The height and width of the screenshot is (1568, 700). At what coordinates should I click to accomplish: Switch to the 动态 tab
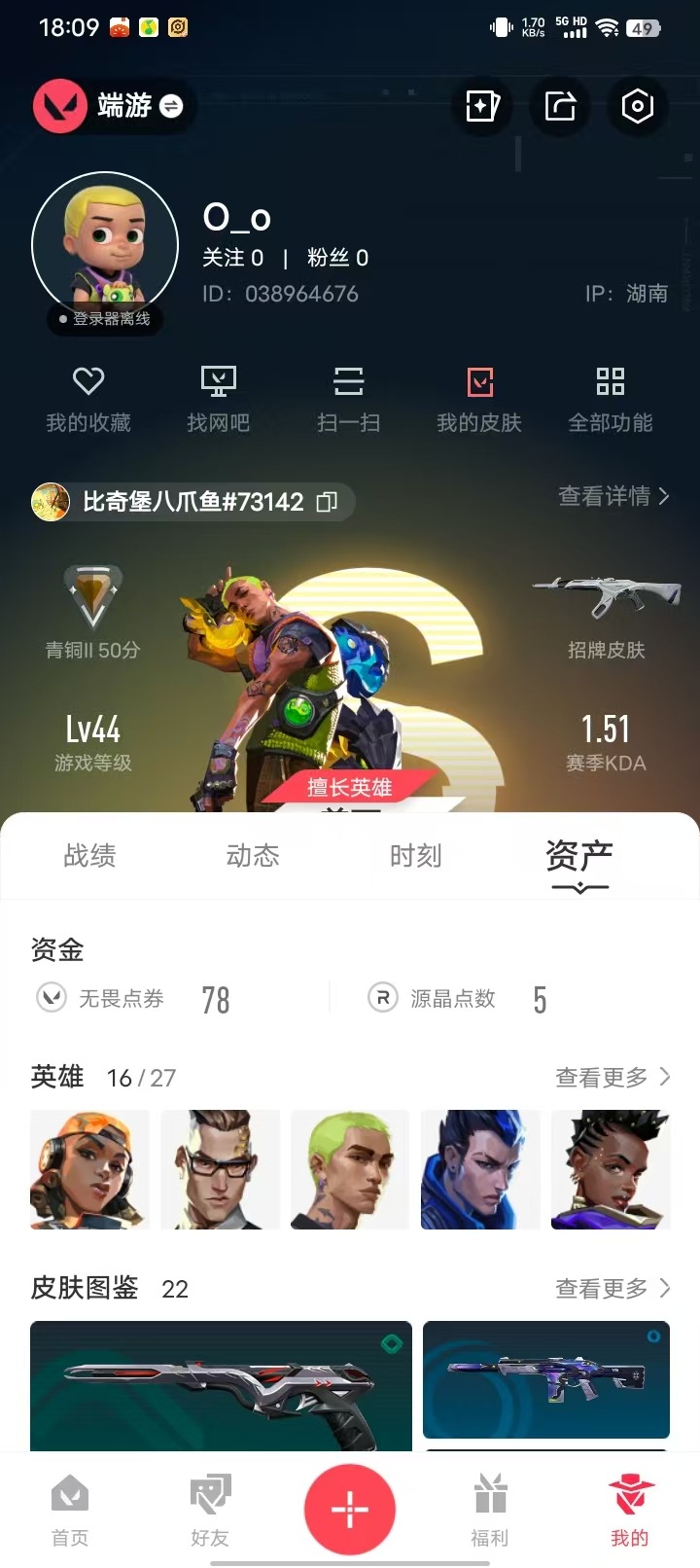[x=253, y=856]
